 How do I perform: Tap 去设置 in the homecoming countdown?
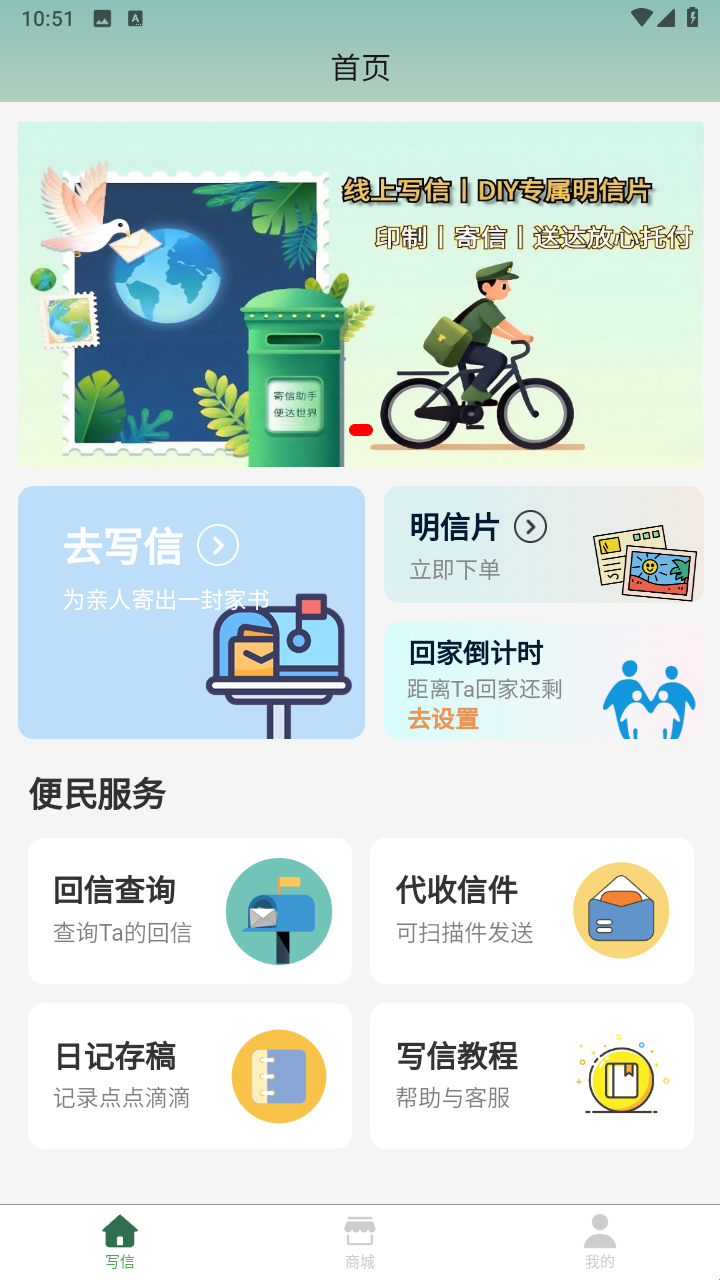pyautogui.click(x=443, y=719)
